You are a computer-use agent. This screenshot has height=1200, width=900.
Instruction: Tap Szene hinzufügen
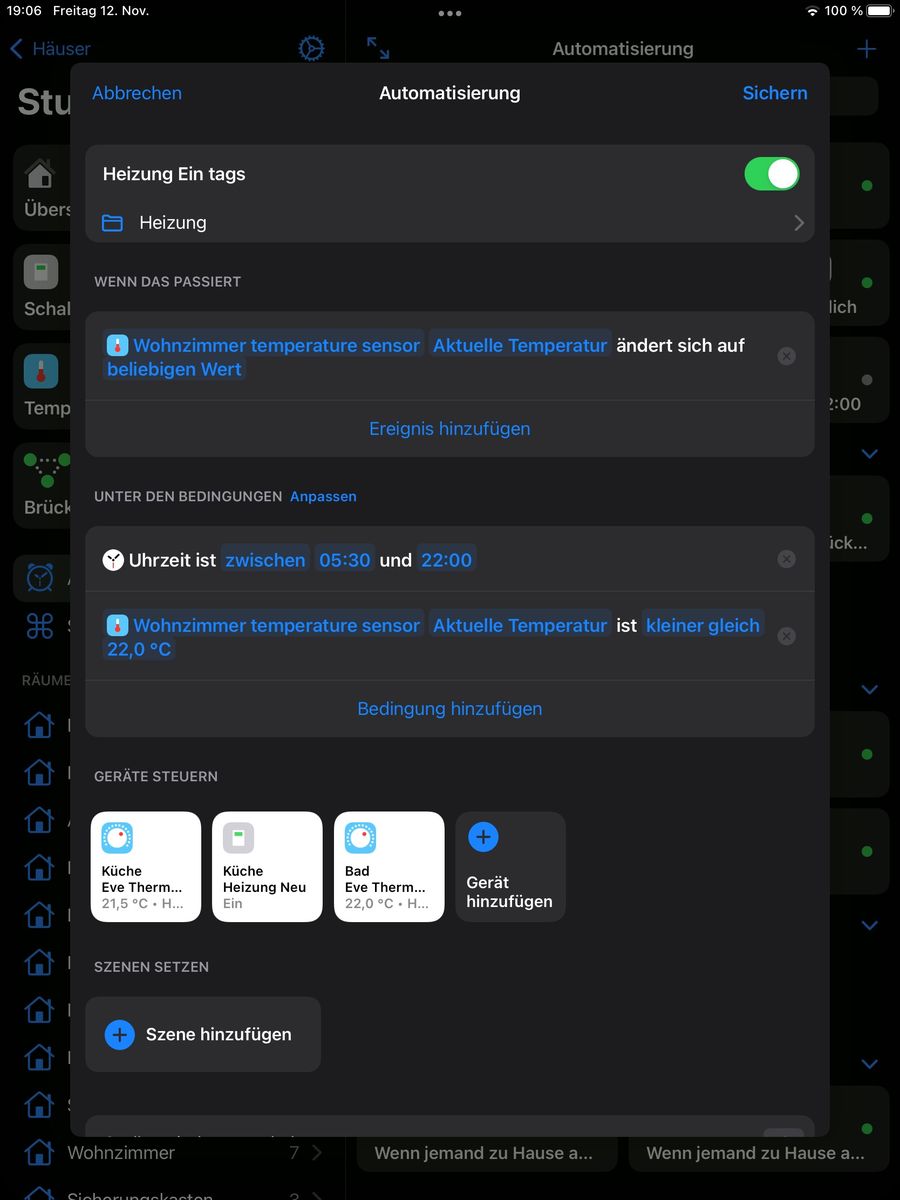(x=203, y=1034)
